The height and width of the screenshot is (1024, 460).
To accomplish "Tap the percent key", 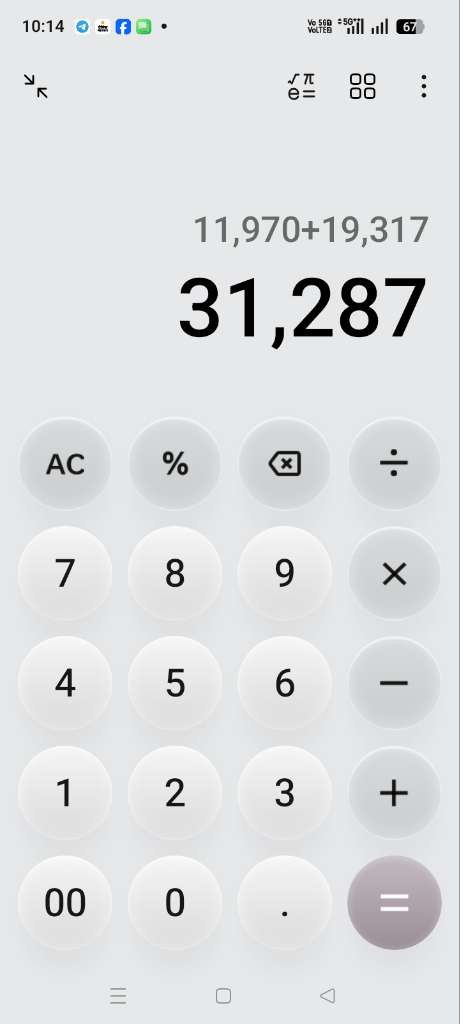I will pyautogui.click(x=174, y=464).
